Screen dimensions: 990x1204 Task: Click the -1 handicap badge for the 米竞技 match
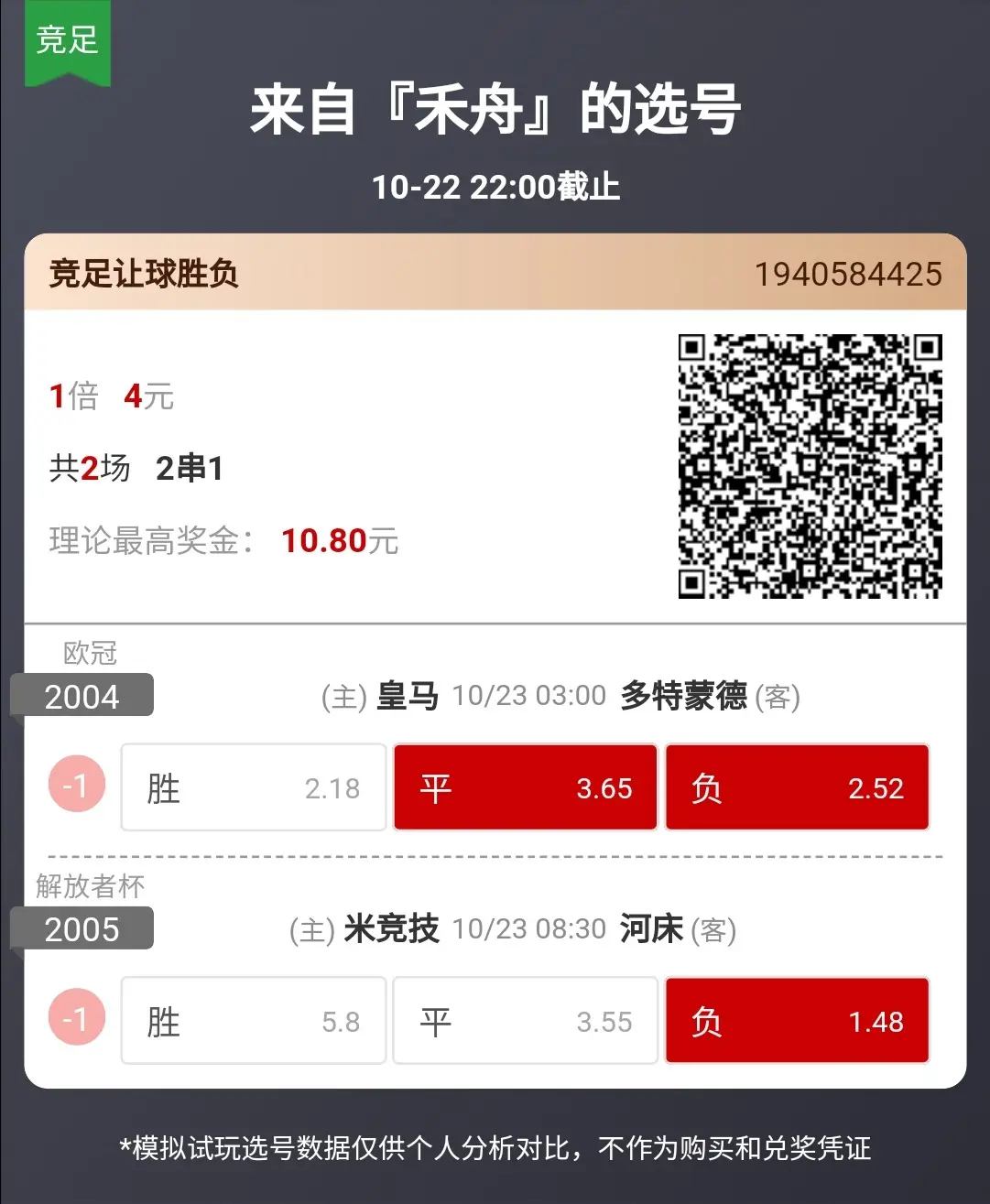pos(76,1018)
